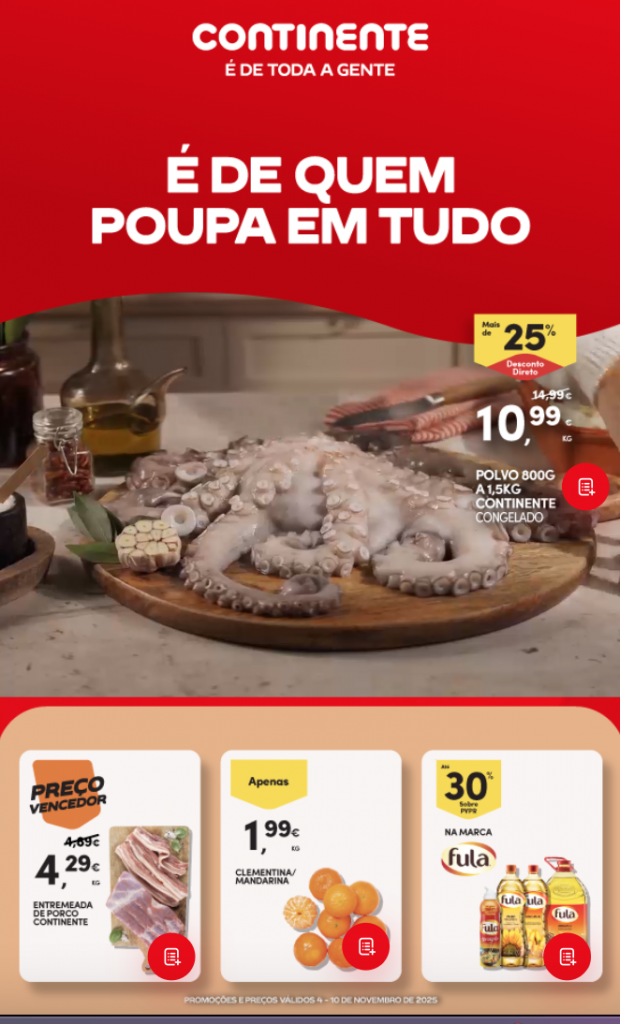620x1024 pixels.
Task: Add the Polvo Continente congelado to shopping list
Action: pyautogui.click(x=585, y=487)
